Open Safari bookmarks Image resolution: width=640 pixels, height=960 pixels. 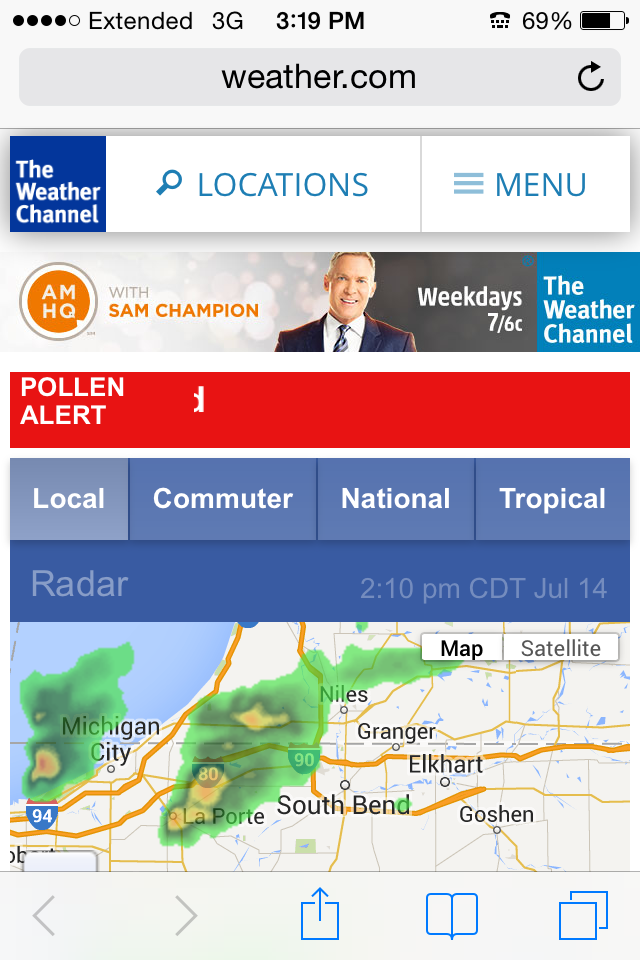452,916
